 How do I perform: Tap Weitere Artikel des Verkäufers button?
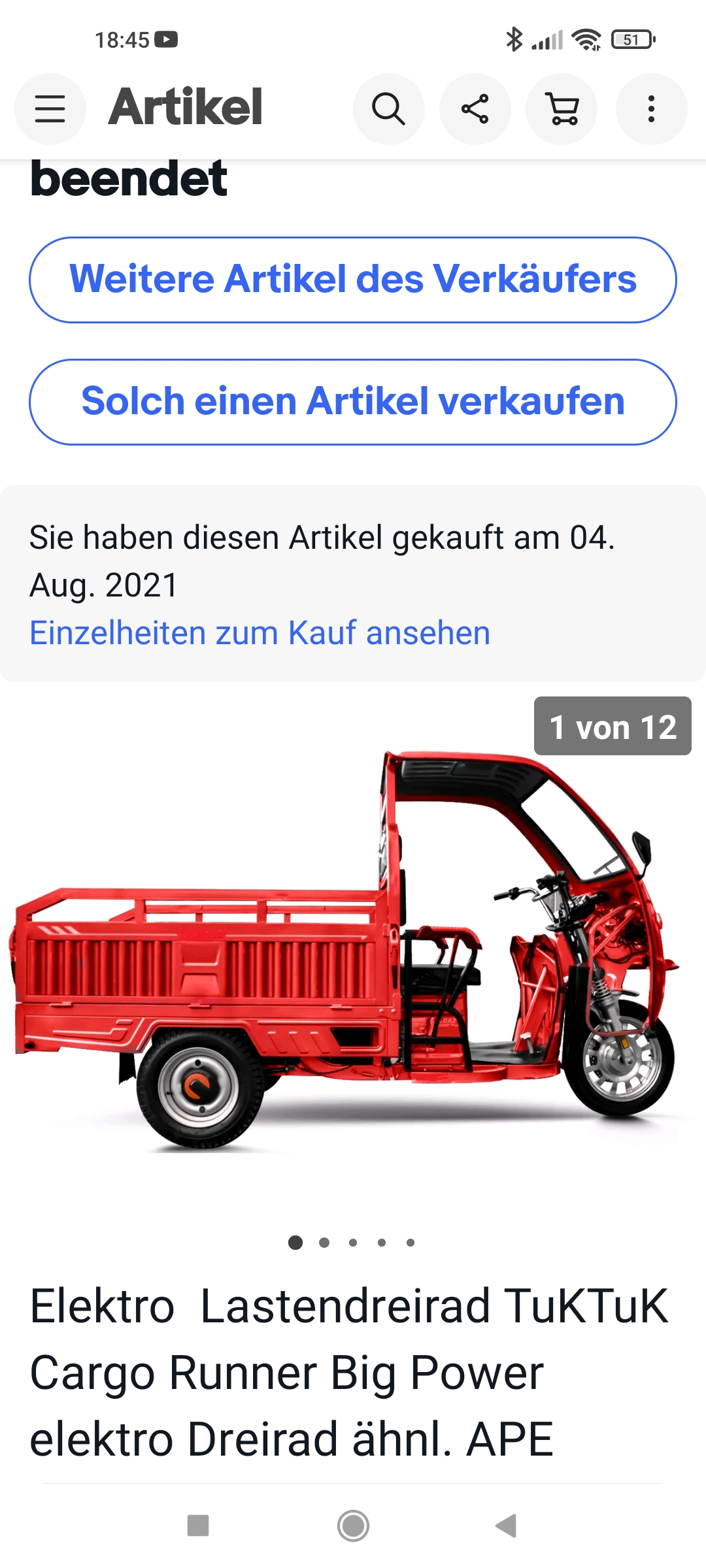353,280
